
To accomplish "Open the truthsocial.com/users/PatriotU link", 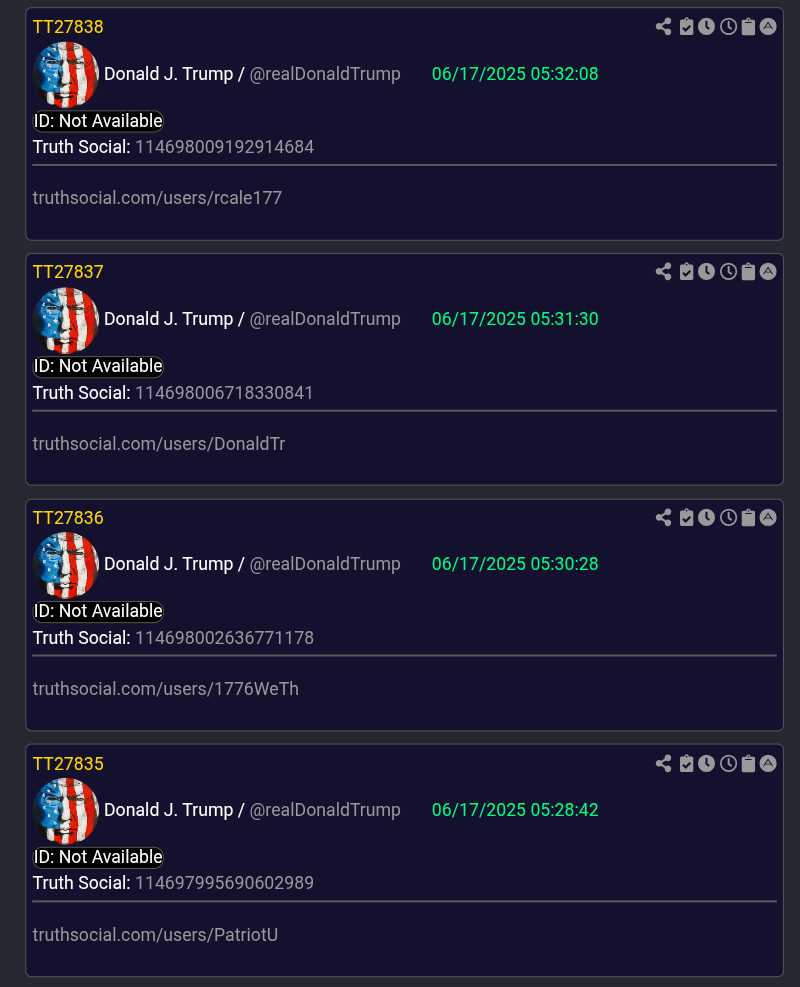I will tap(155, 935).
